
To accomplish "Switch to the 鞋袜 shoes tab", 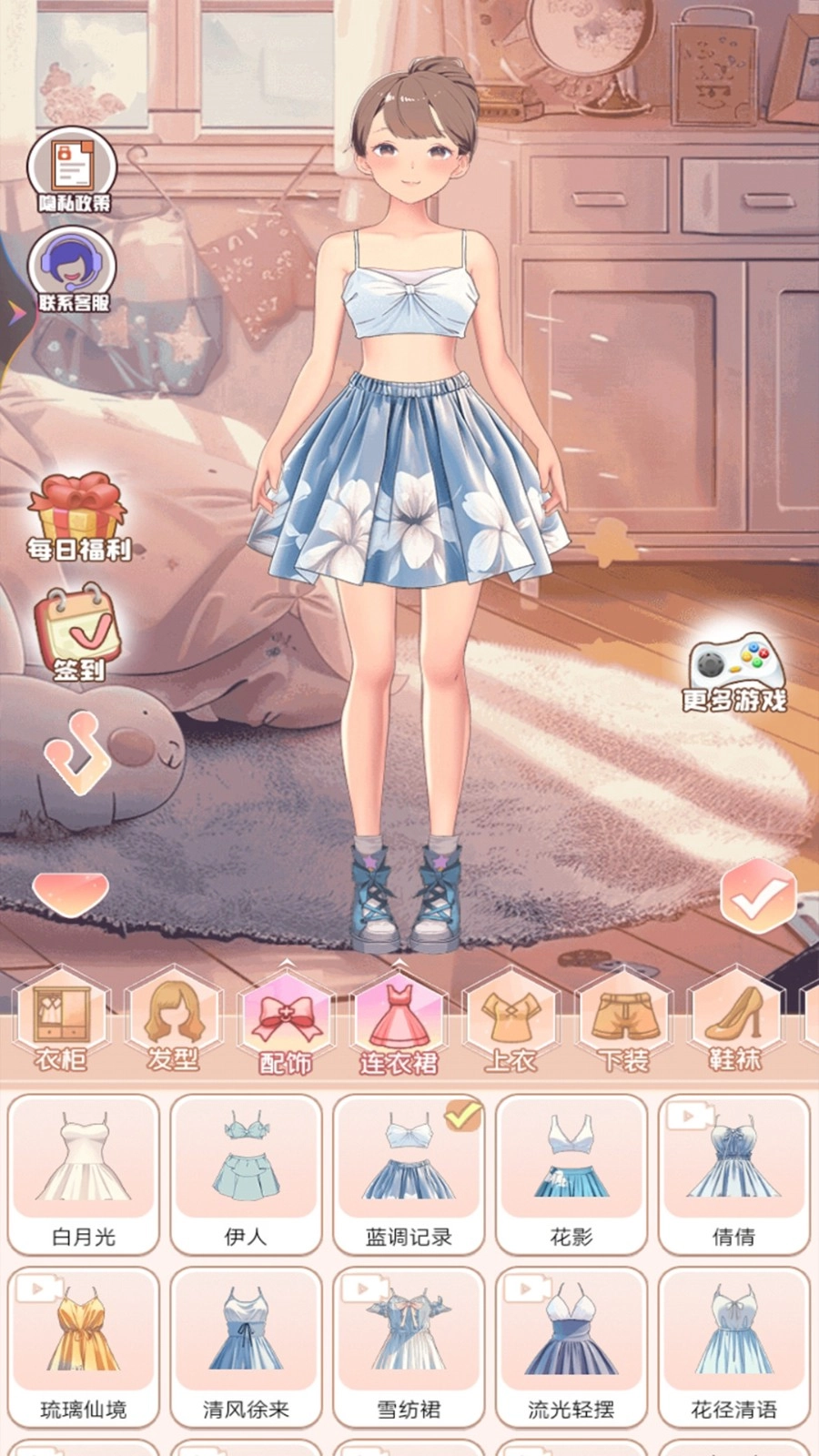I will [734, 1024].
